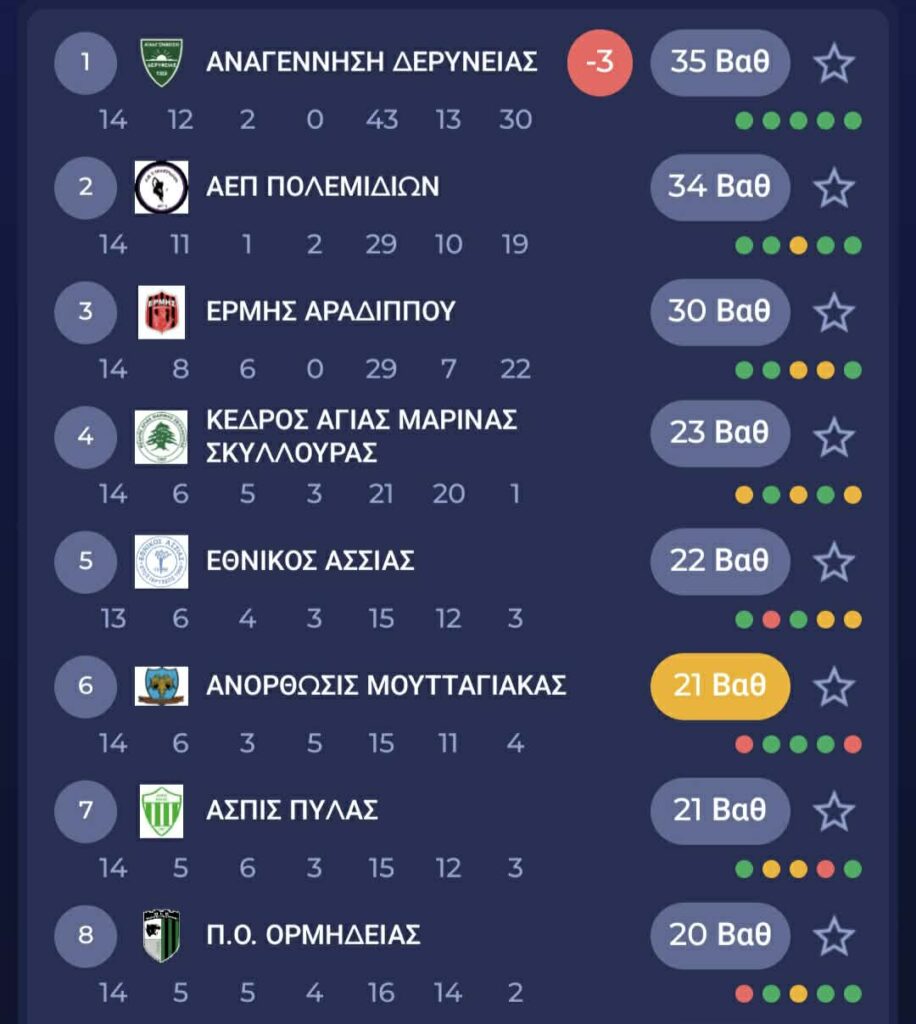
Task: Star Π.Ο. ΟΡΜΗΔΕΙΑΣ in the standings
Action: point(833,936)
